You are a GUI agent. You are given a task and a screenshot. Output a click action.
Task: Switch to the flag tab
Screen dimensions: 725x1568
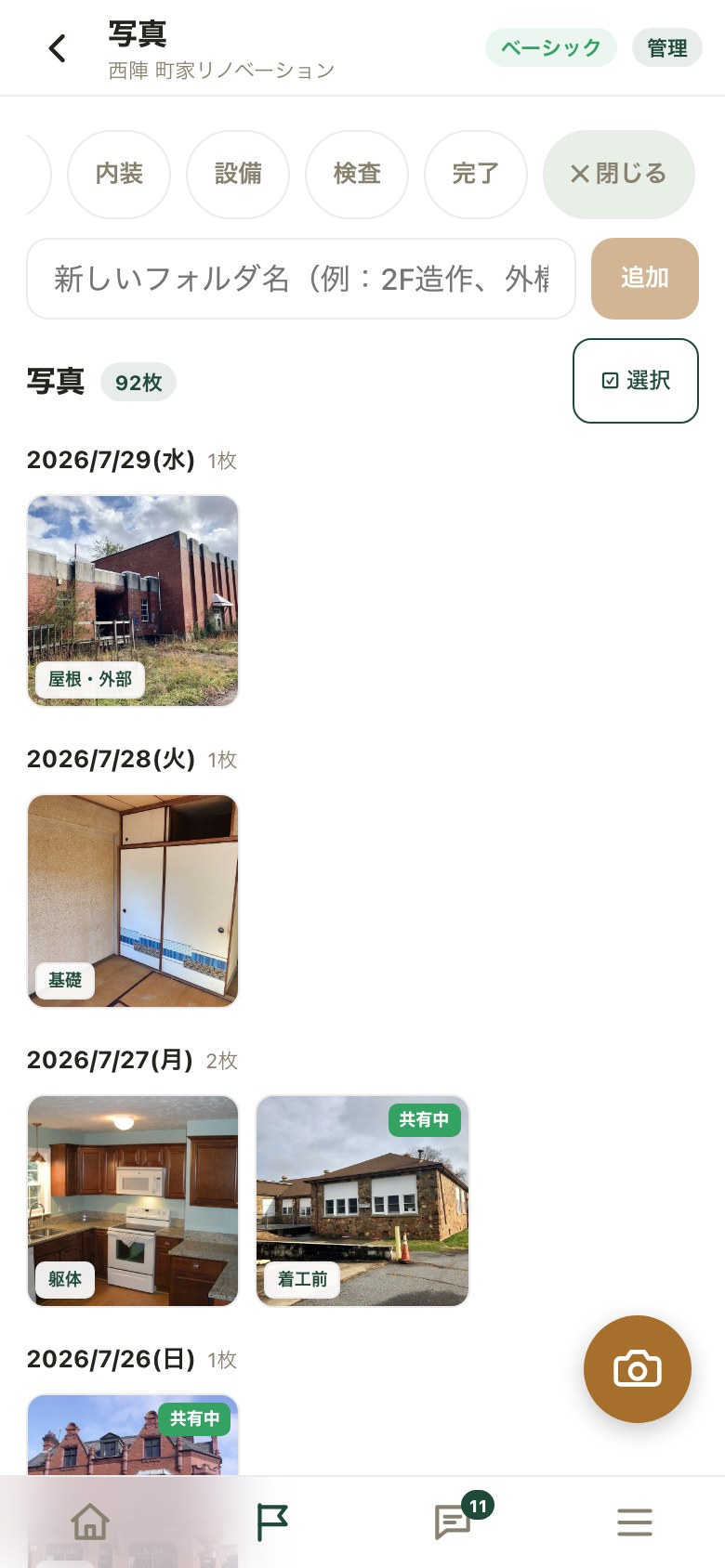click(271, 1522)
